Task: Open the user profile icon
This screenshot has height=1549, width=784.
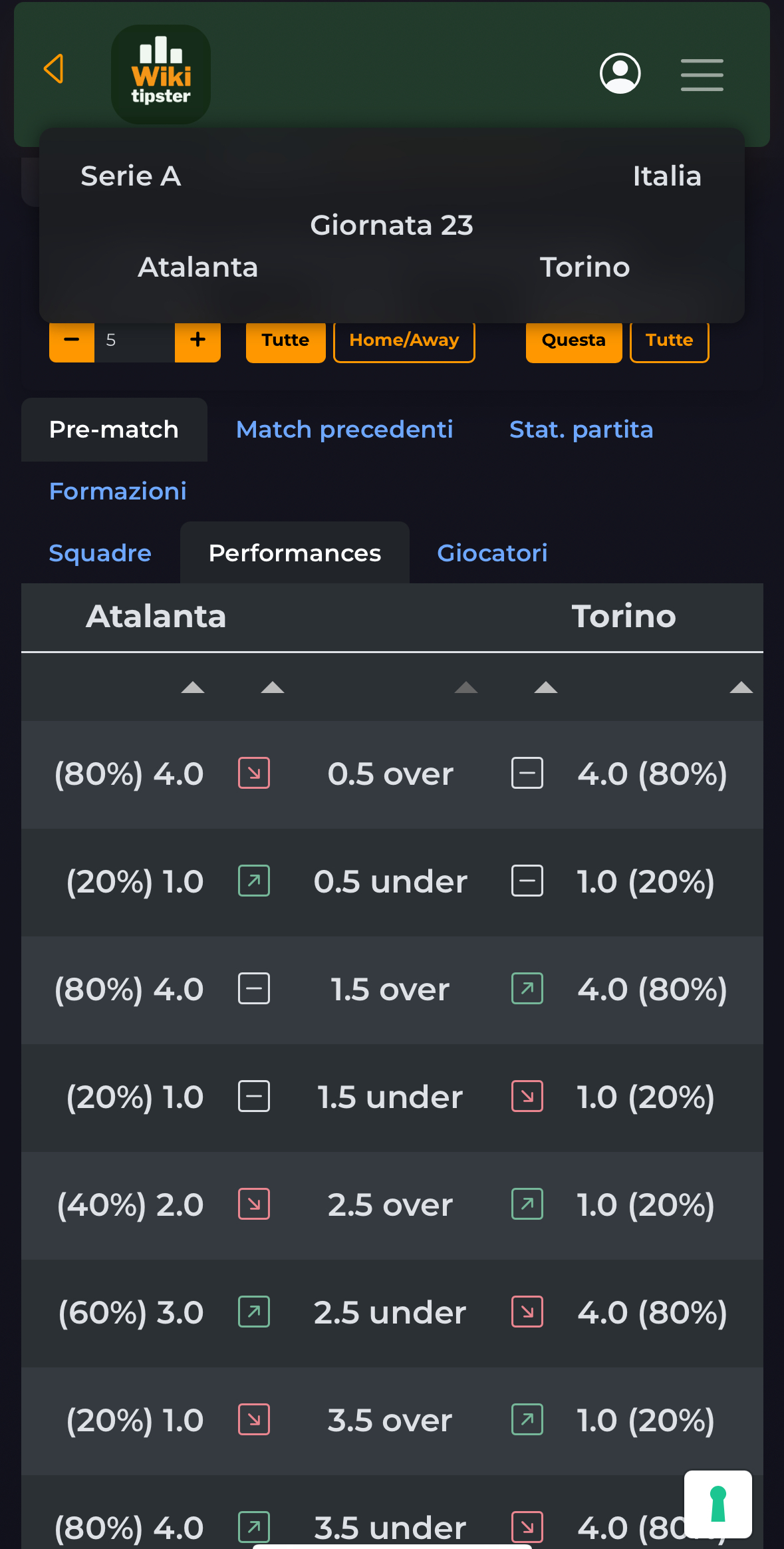Action: (x=620, y=73)
